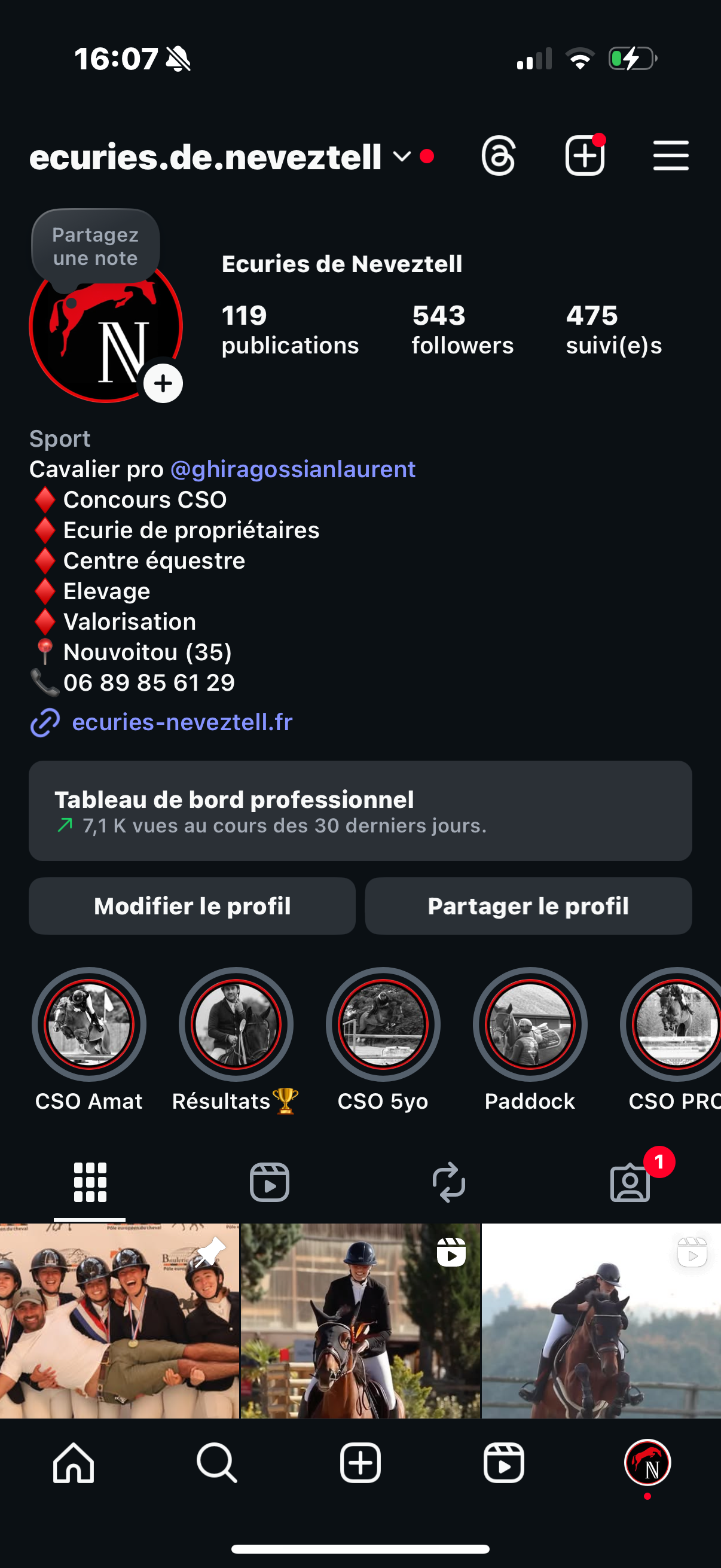Open the Reposts tab on the profile
Screen dimensions: 721x1568
tap(450, 1182)
